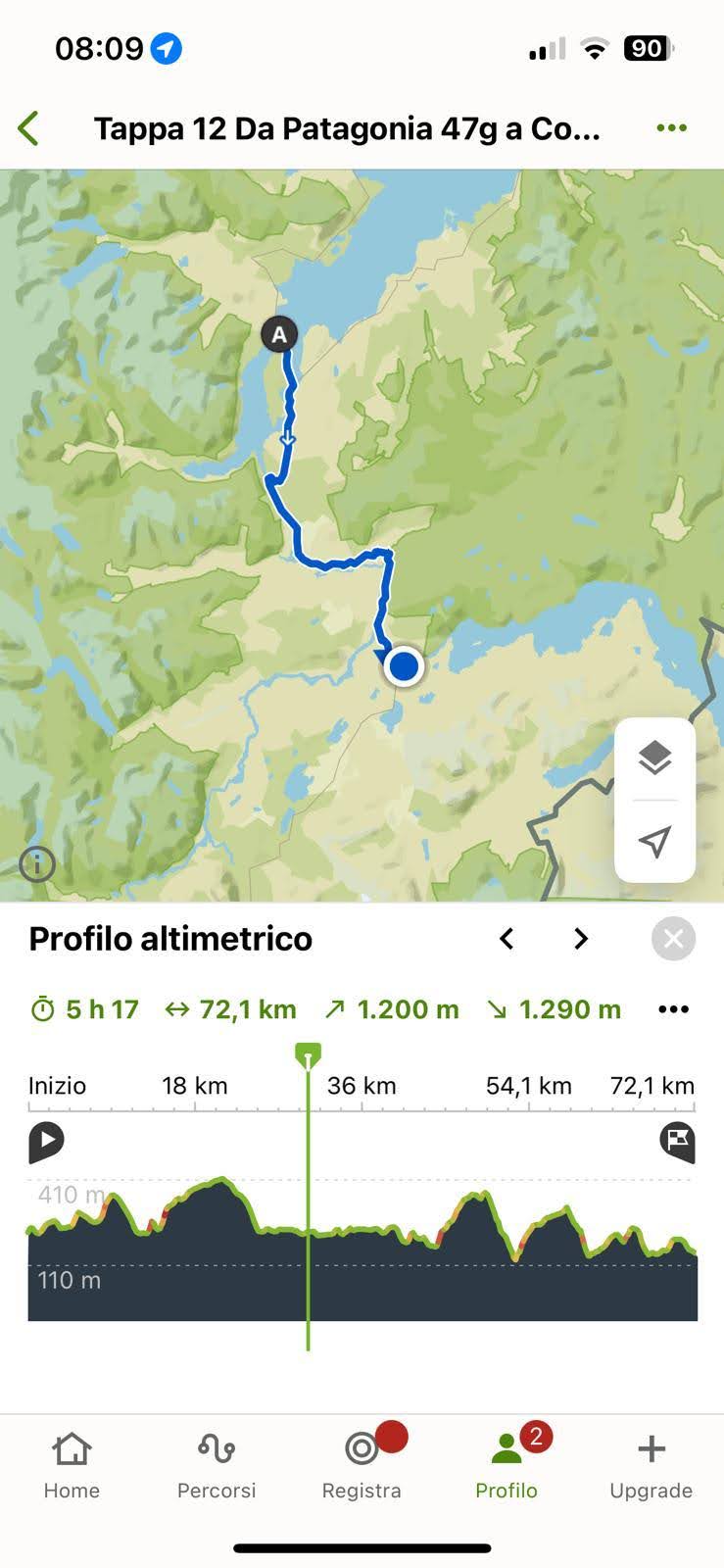Open the map layers selector
Screen dimensions: 724x1568
654,758
